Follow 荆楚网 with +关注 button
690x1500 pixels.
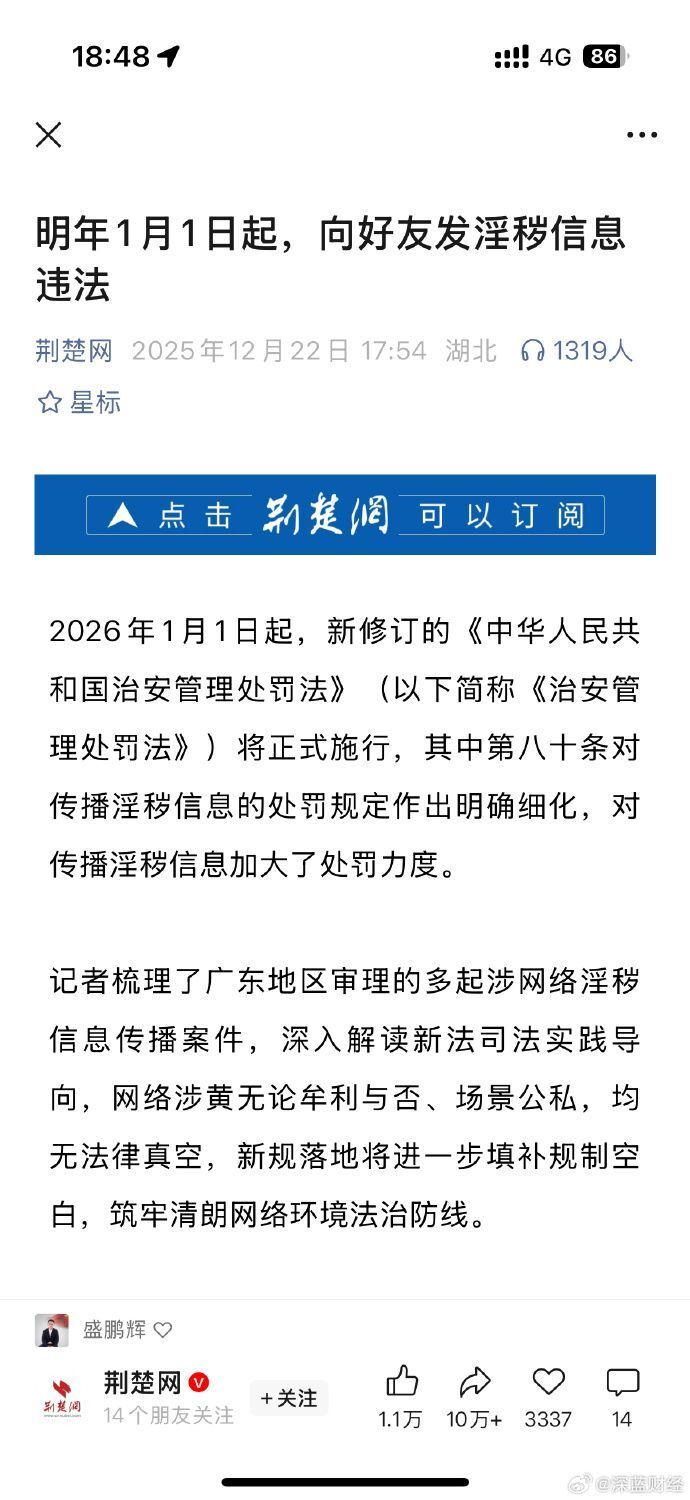pos(288,1398)
